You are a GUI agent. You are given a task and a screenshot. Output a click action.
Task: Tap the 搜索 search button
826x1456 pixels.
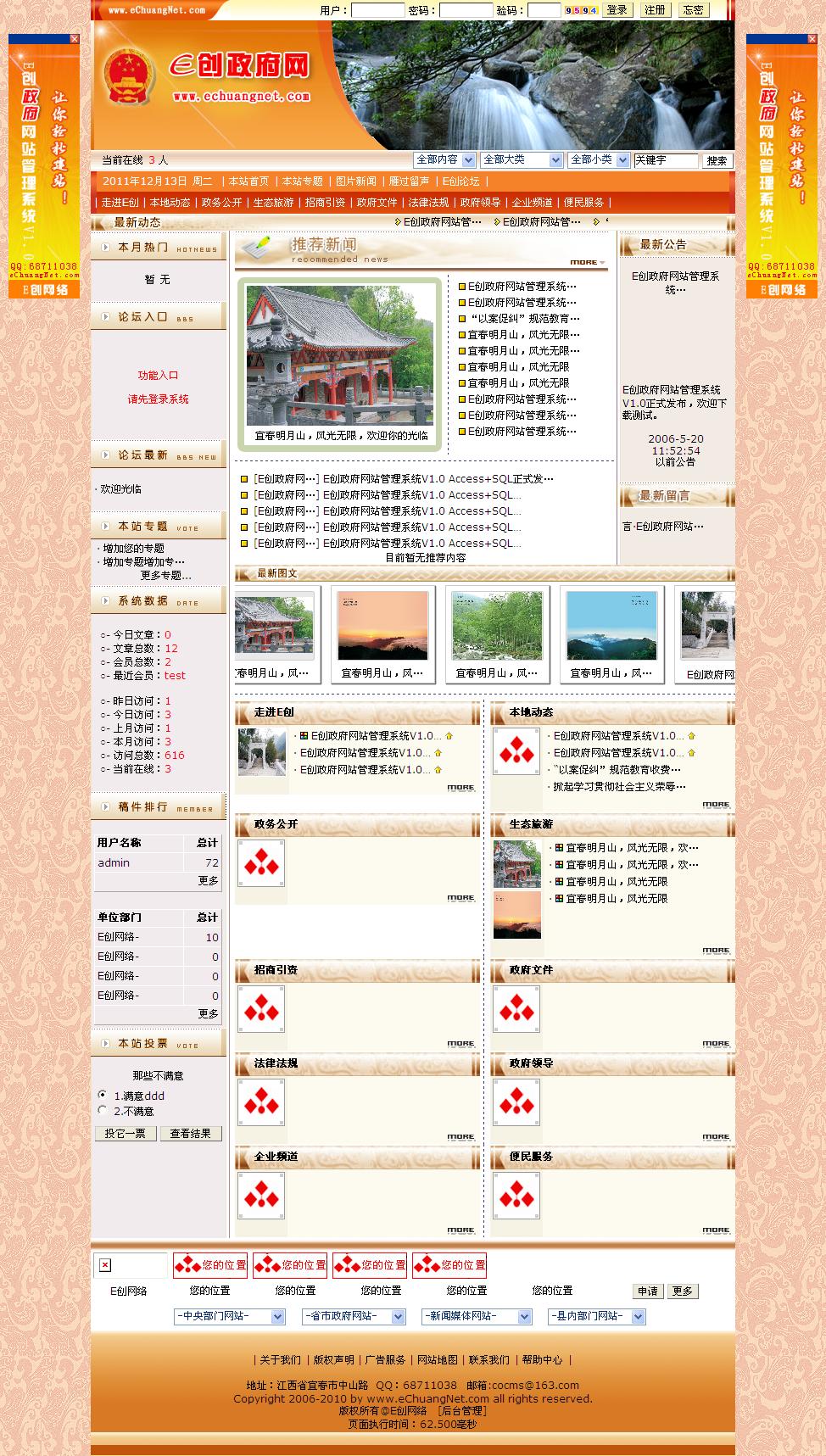(717, 160)
